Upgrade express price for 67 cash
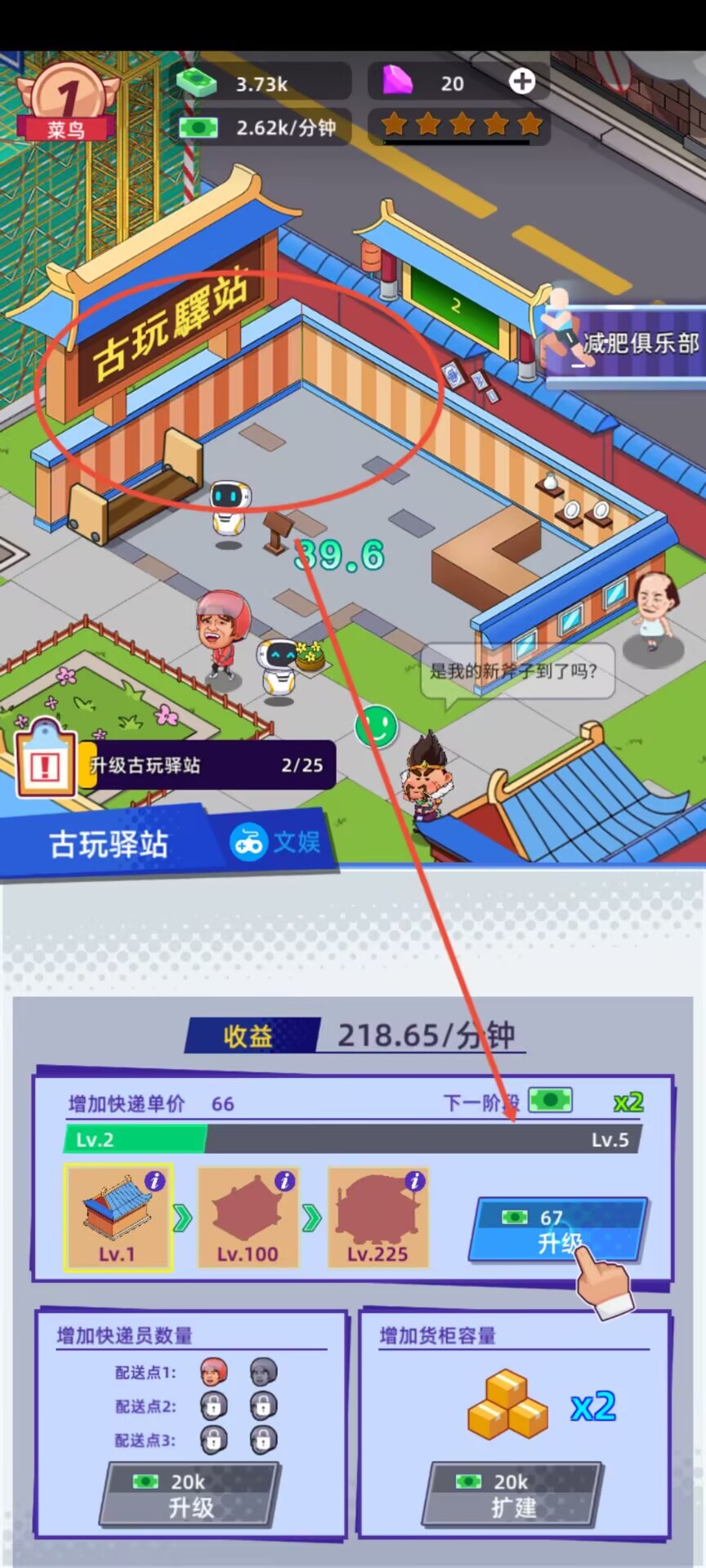Image resolution: width=706 pixels, height=1568 pixels. coord(558,1231)
